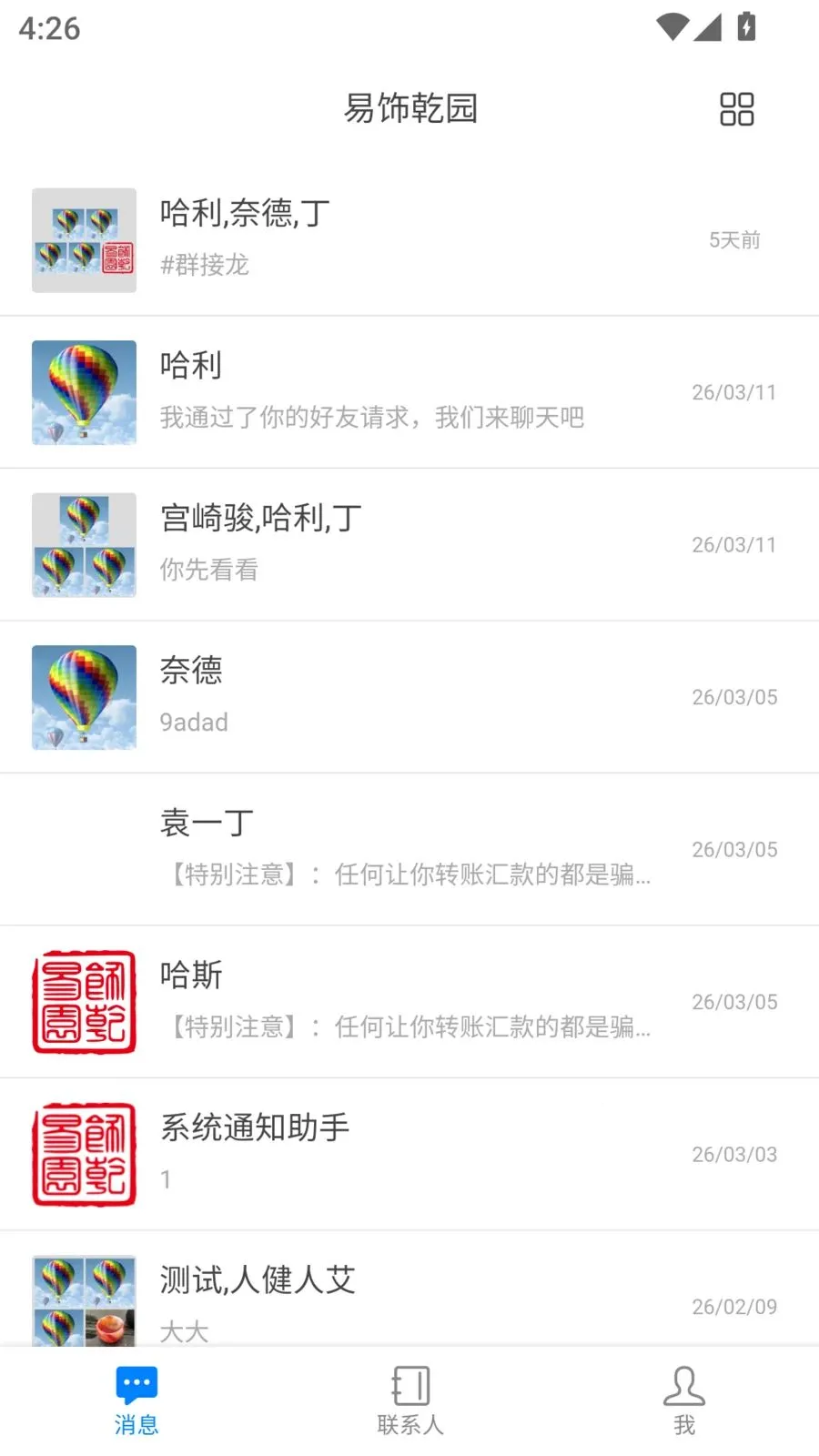Open the conversation with 袁一丁

coord(409,848)
